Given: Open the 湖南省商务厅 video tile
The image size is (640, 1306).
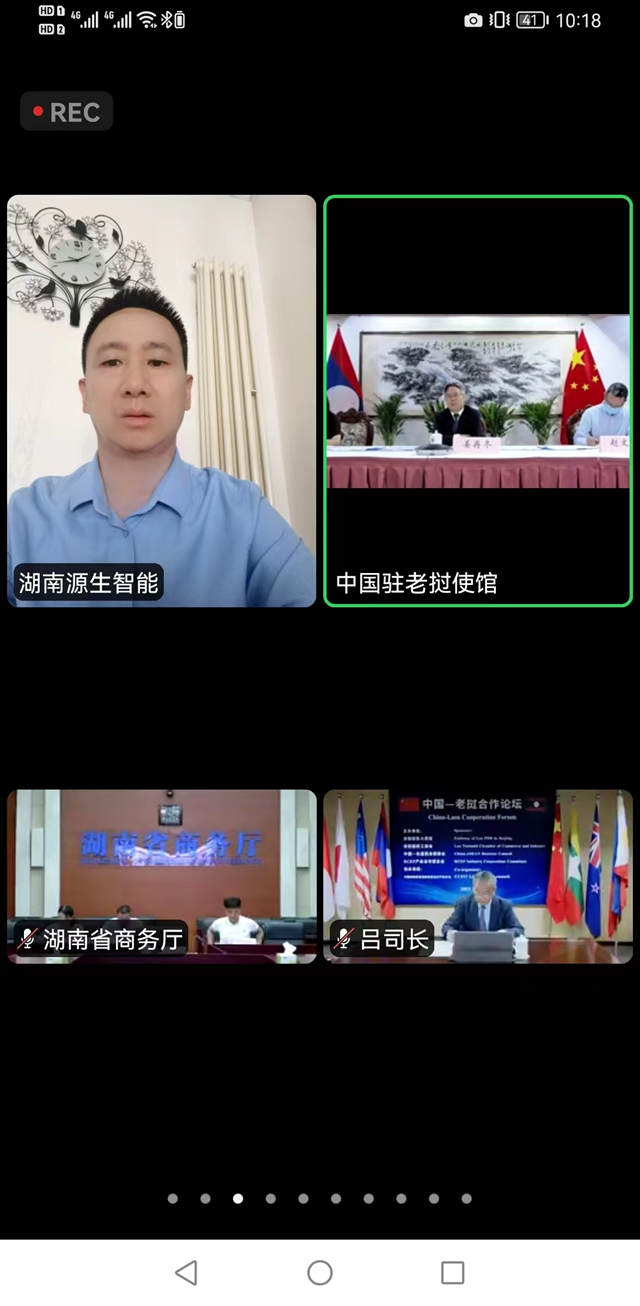Looking at the screenshot, I should pyautogui.click(x=161, y=876).
